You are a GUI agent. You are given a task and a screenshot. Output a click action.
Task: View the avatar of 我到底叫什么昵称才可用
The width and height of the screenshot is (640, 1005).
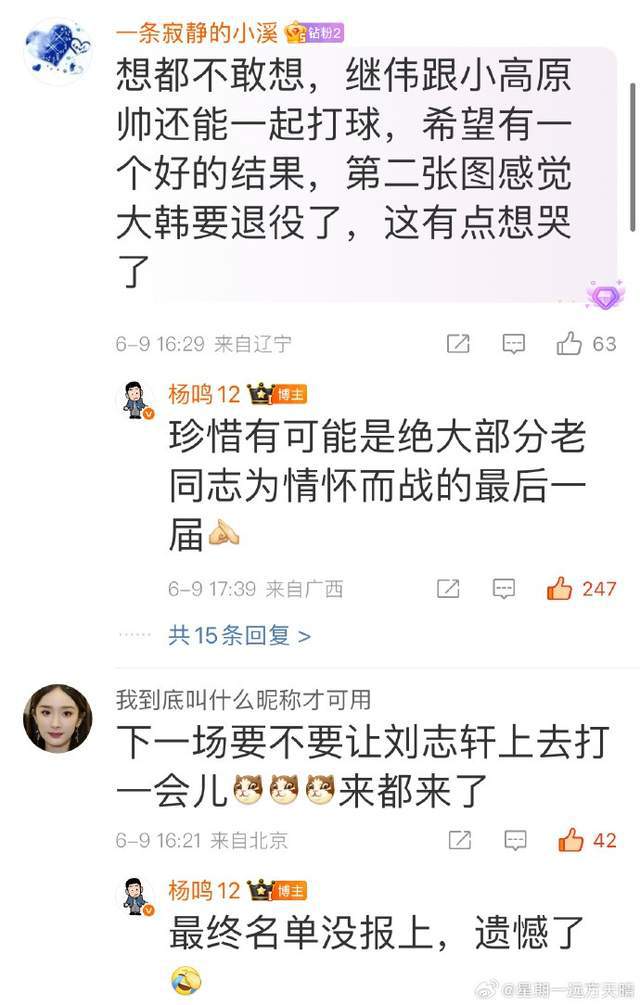point(58,718)
